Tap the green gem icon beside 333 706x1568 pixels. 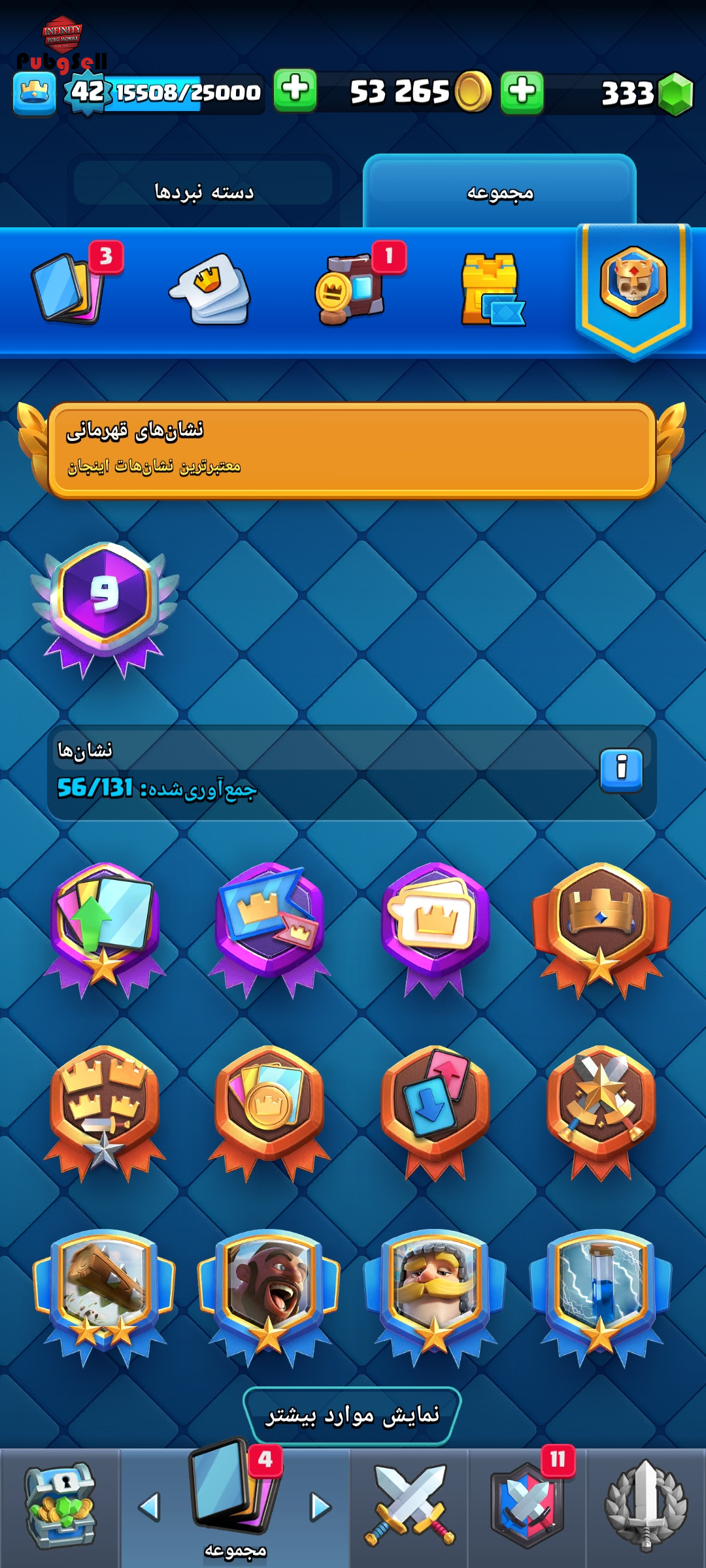tap(676, 95)
